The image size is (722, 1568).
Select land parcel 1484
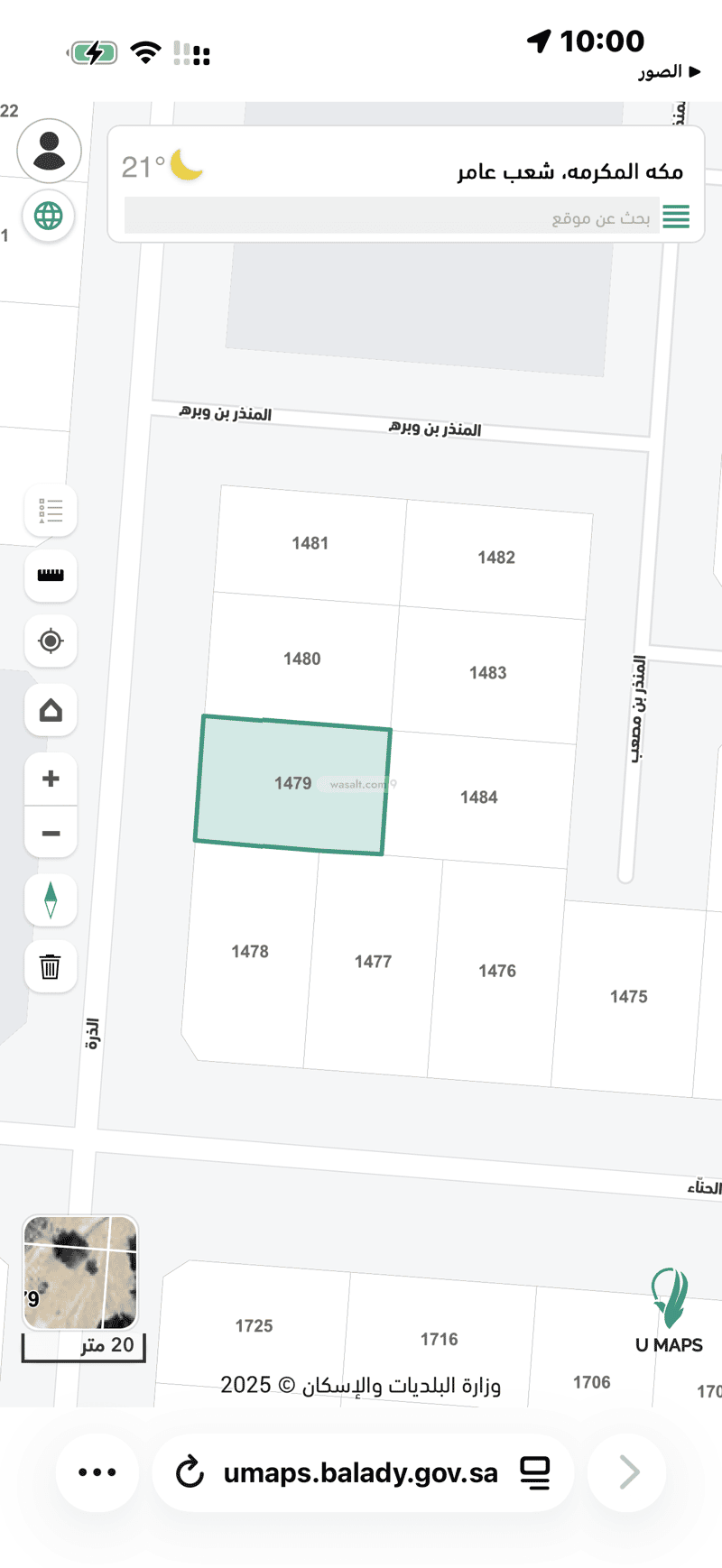coord(479,798)
